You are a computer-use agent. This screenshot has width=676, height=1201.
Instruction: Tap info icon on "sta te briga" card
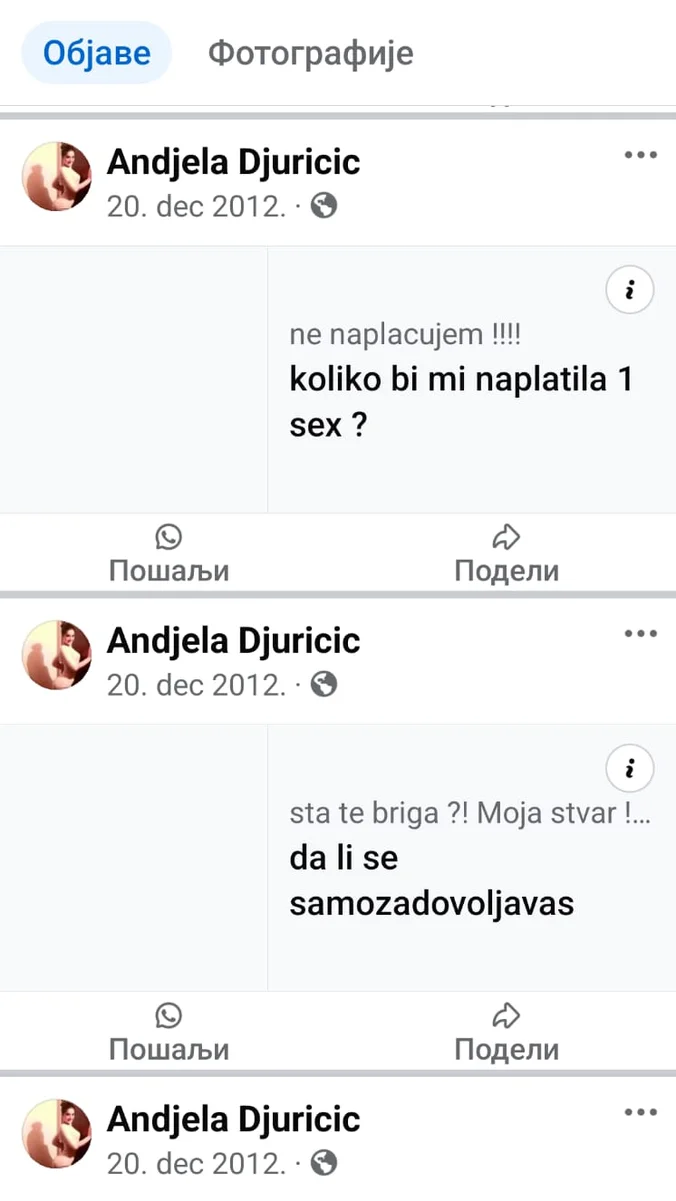pos(630,769)
